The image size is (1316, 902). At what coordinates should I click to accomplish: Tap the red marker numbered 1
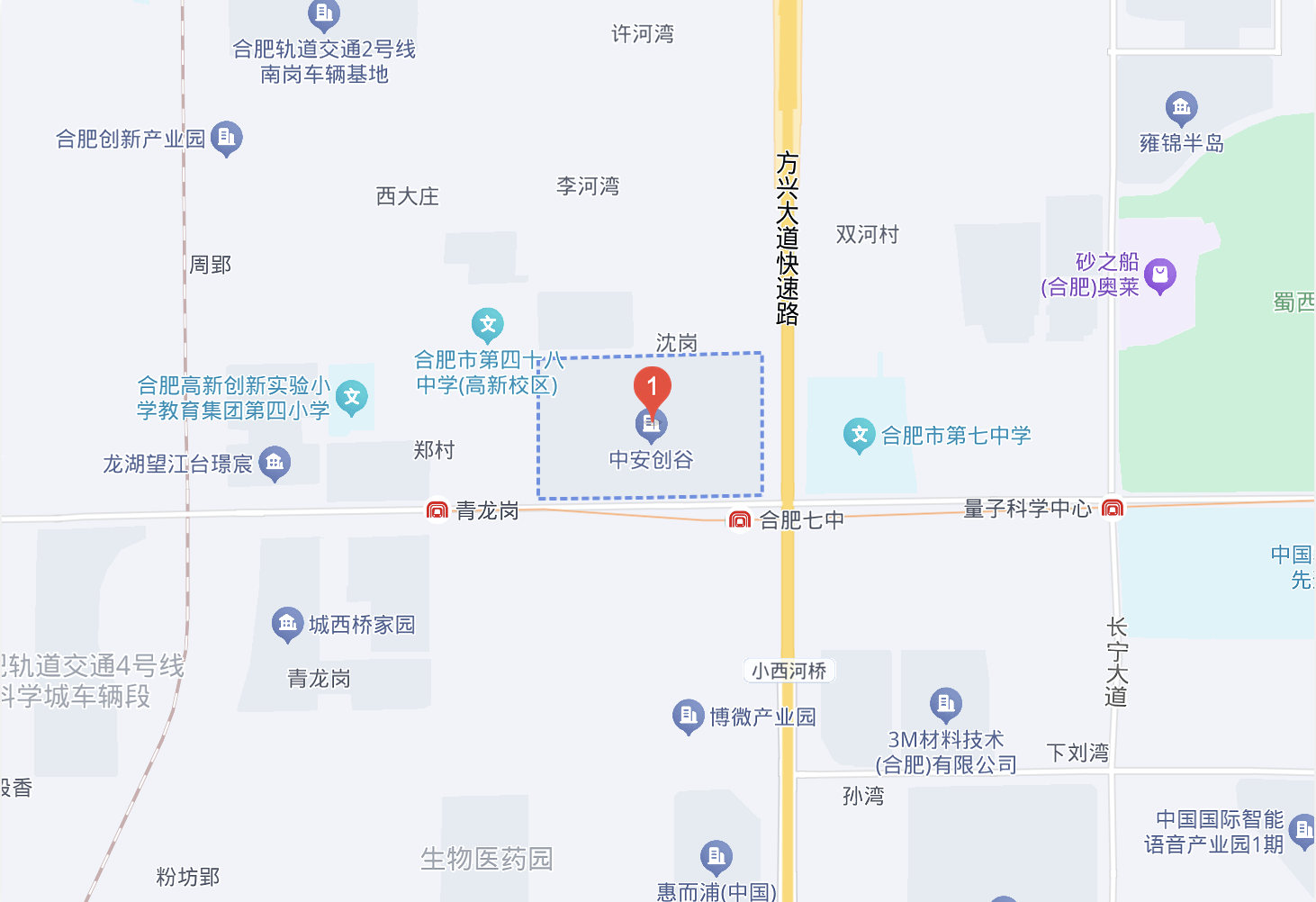pos(652,388)
